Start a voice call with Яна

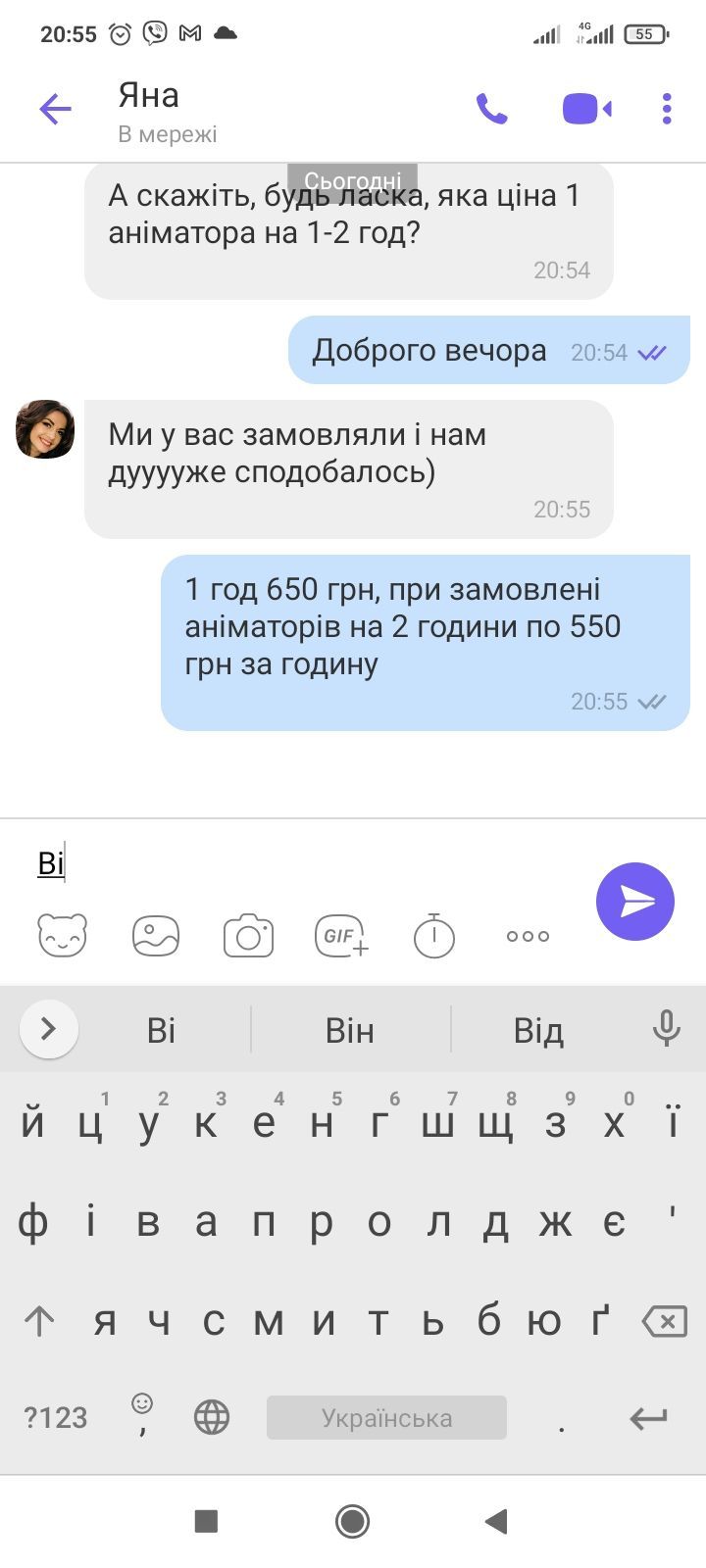pyautogui.click(x=491, y=109)
